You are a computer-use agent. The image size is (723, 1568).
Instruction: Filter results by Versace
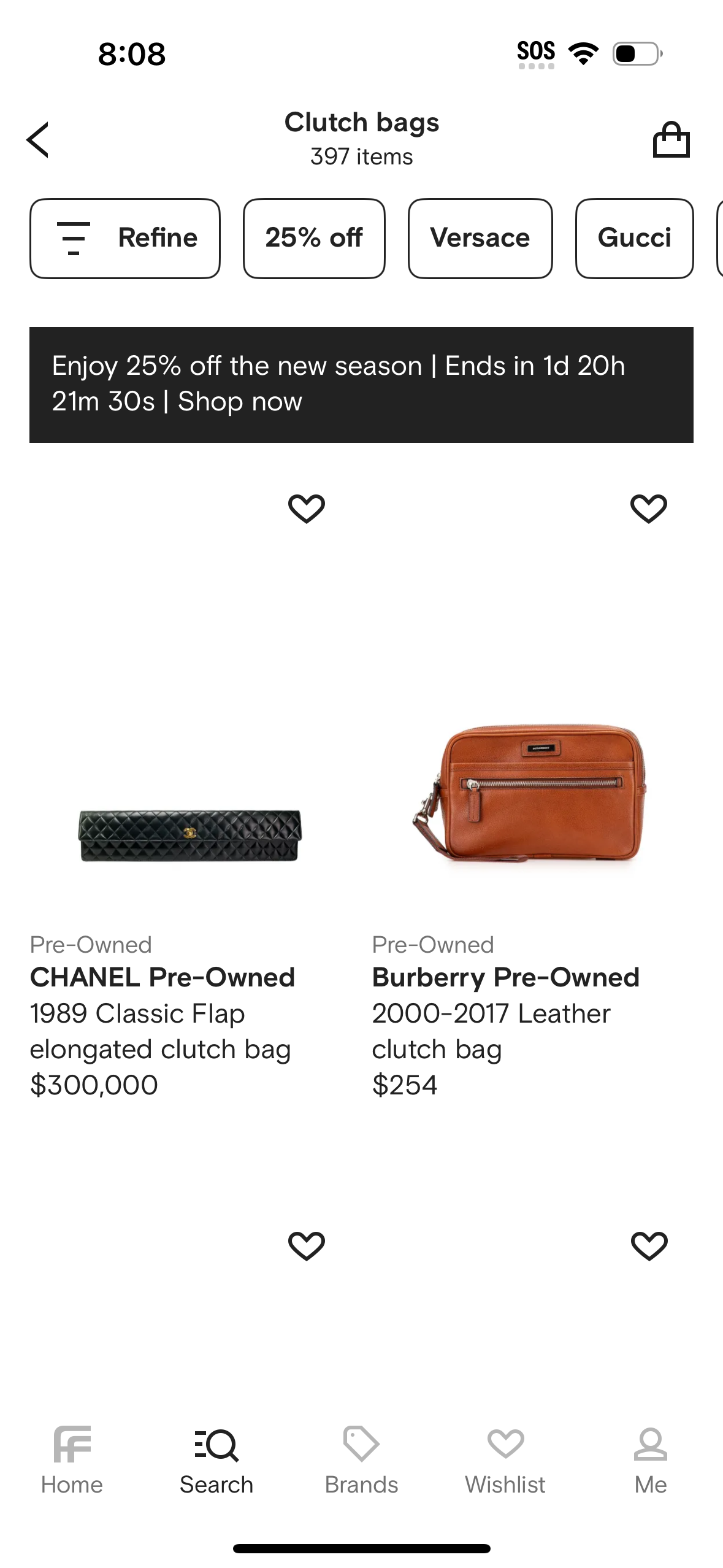tap(480, 238)
